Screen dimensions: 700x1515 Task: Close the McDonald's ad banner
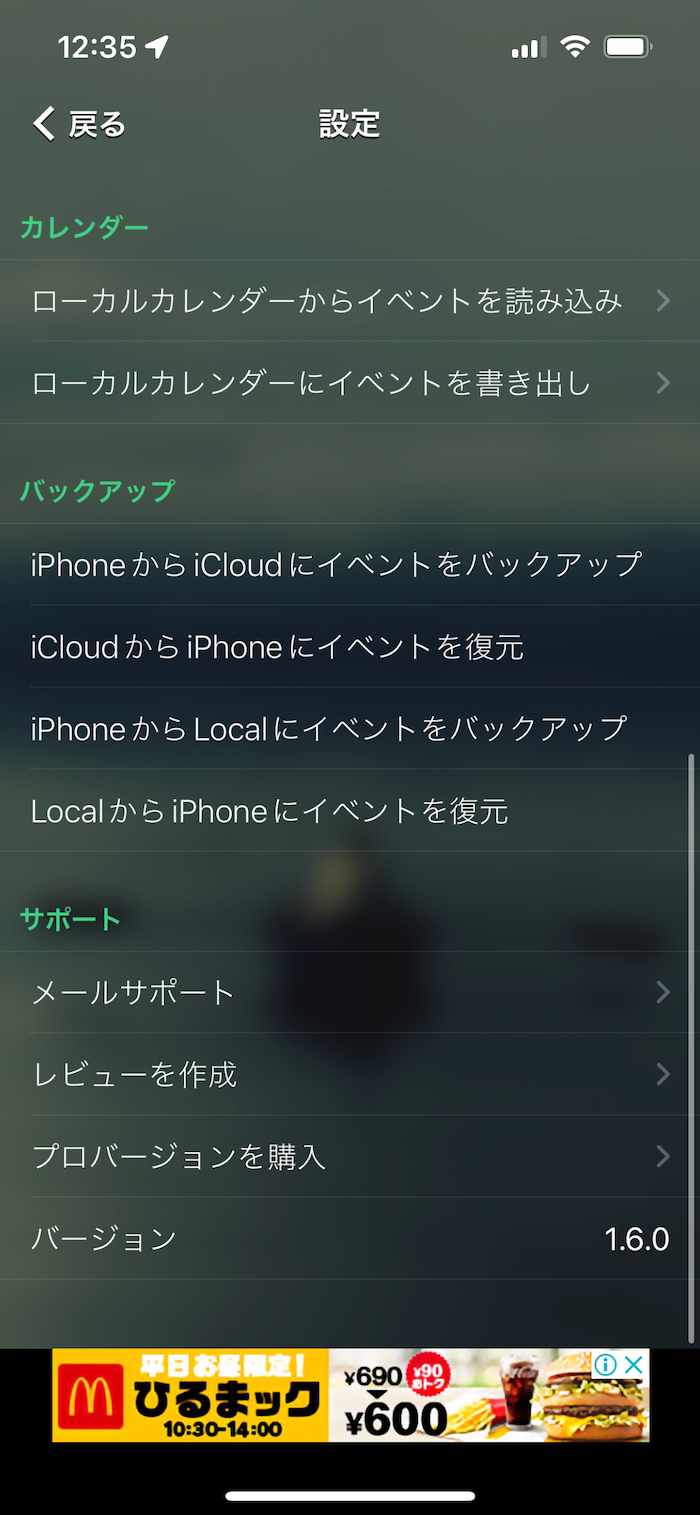pos(634,1365)
